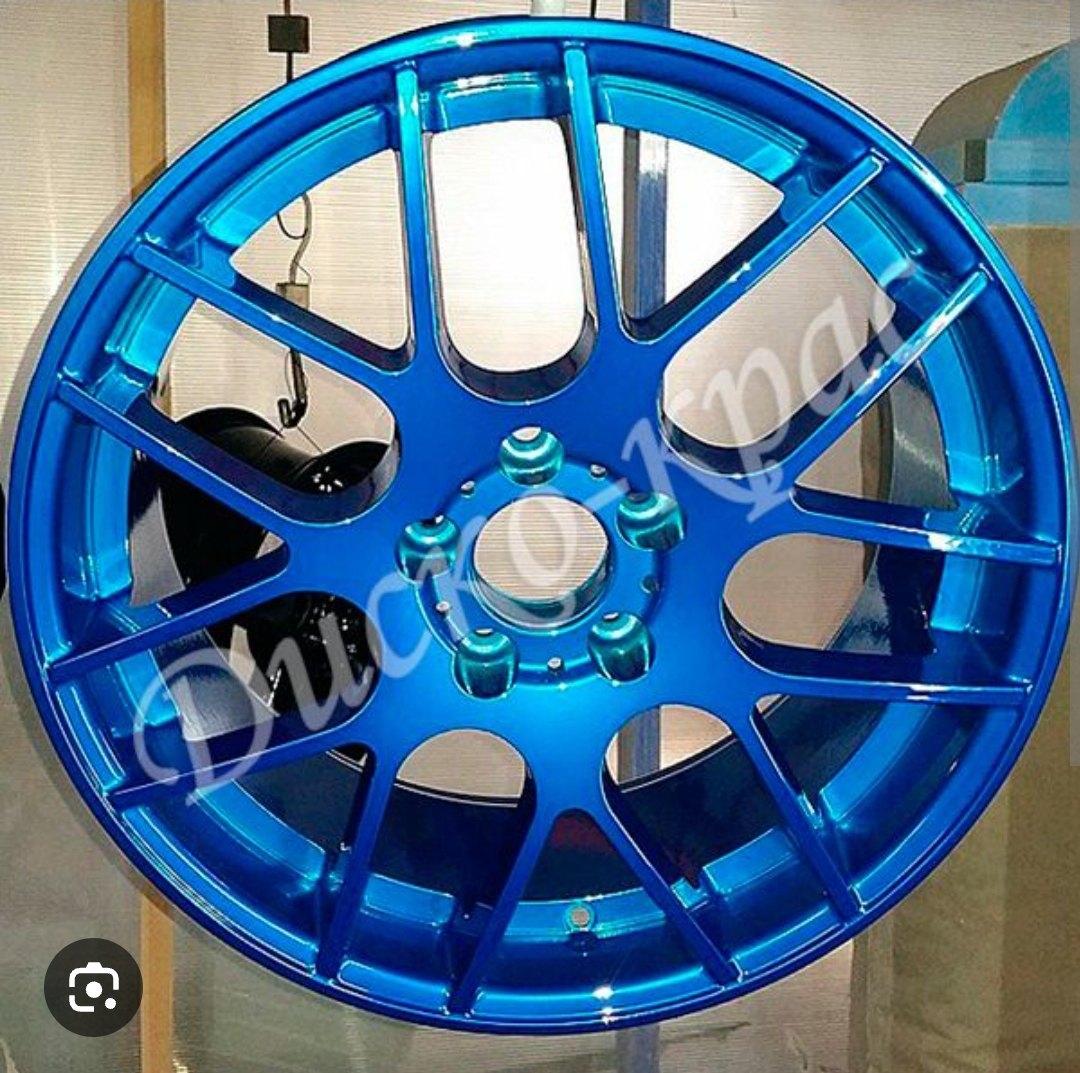Open the visual search lens icon
Screen dimensions: 1080x1073
pos(93,987)
